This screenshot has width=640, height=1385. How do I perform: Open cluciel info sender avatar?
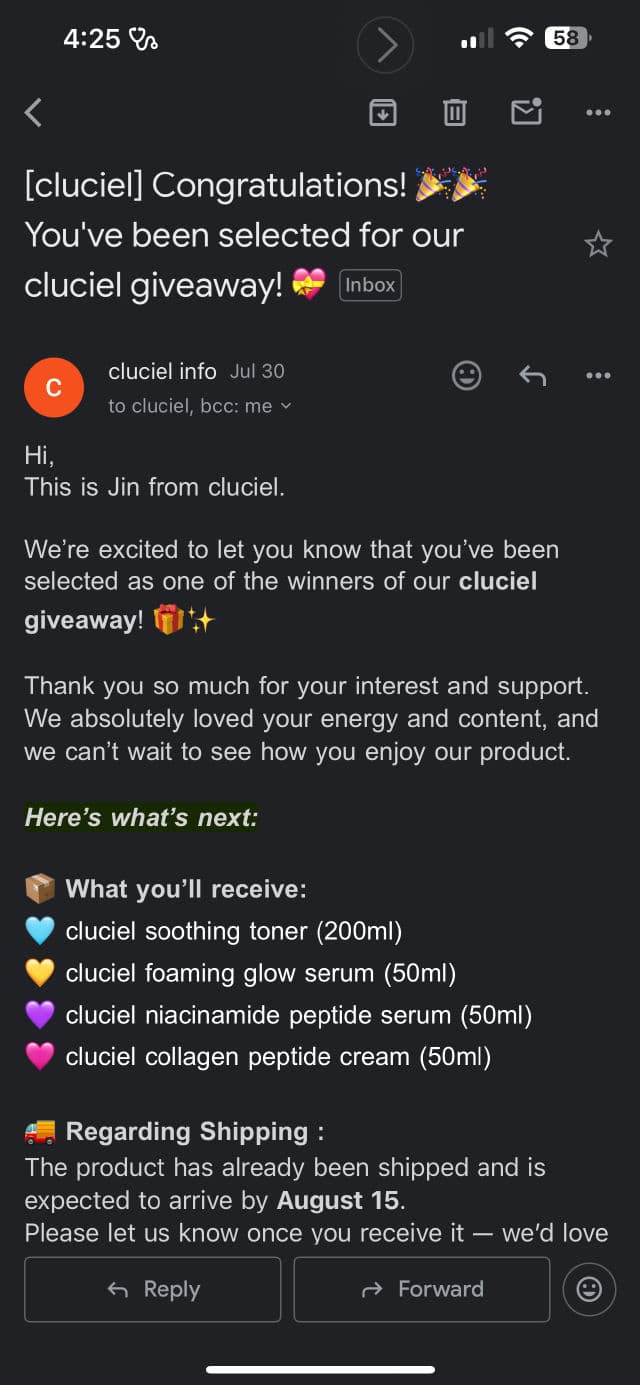(54, 387)
